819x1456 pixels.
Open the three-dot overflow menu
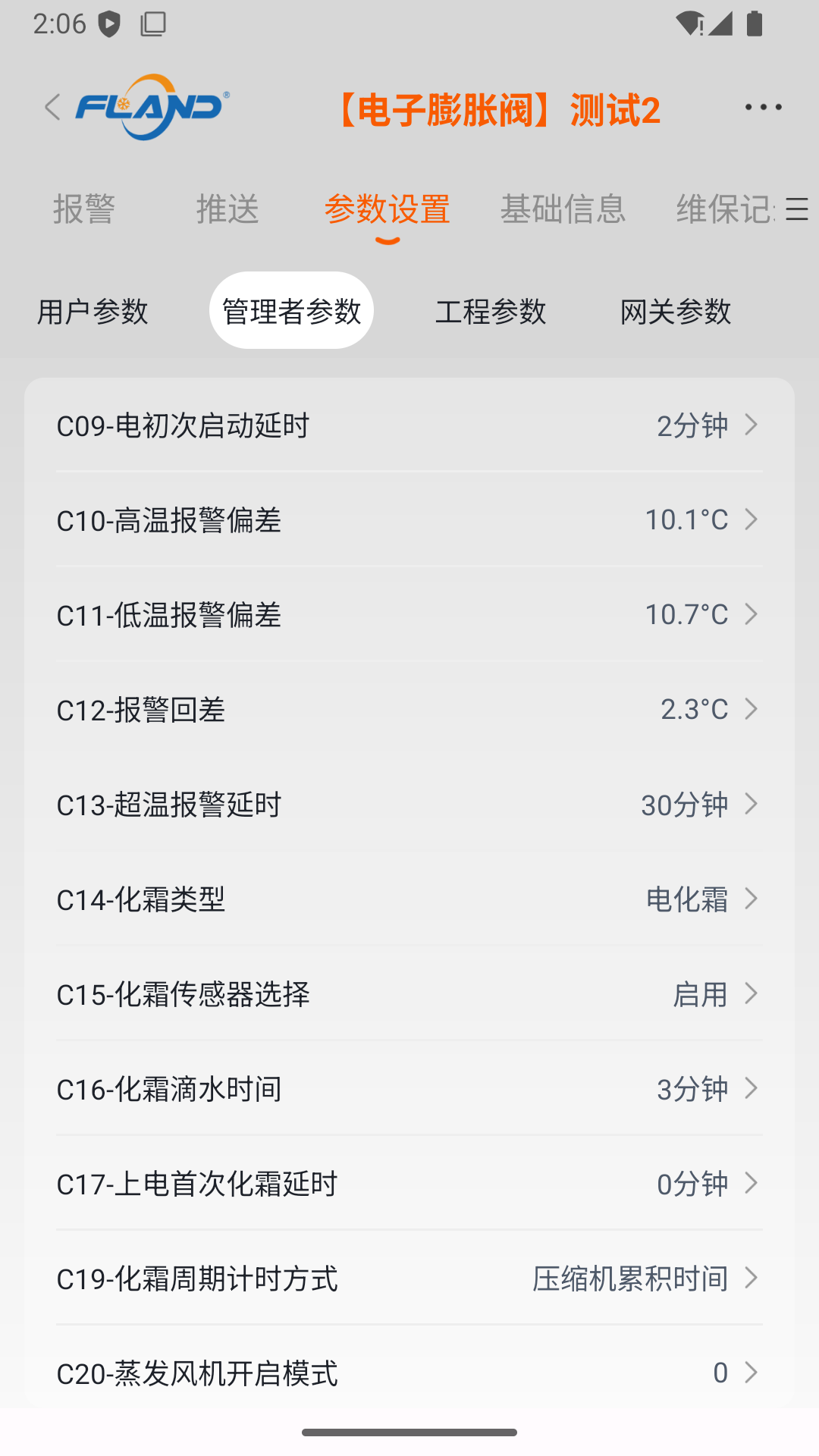coord(763,107)
